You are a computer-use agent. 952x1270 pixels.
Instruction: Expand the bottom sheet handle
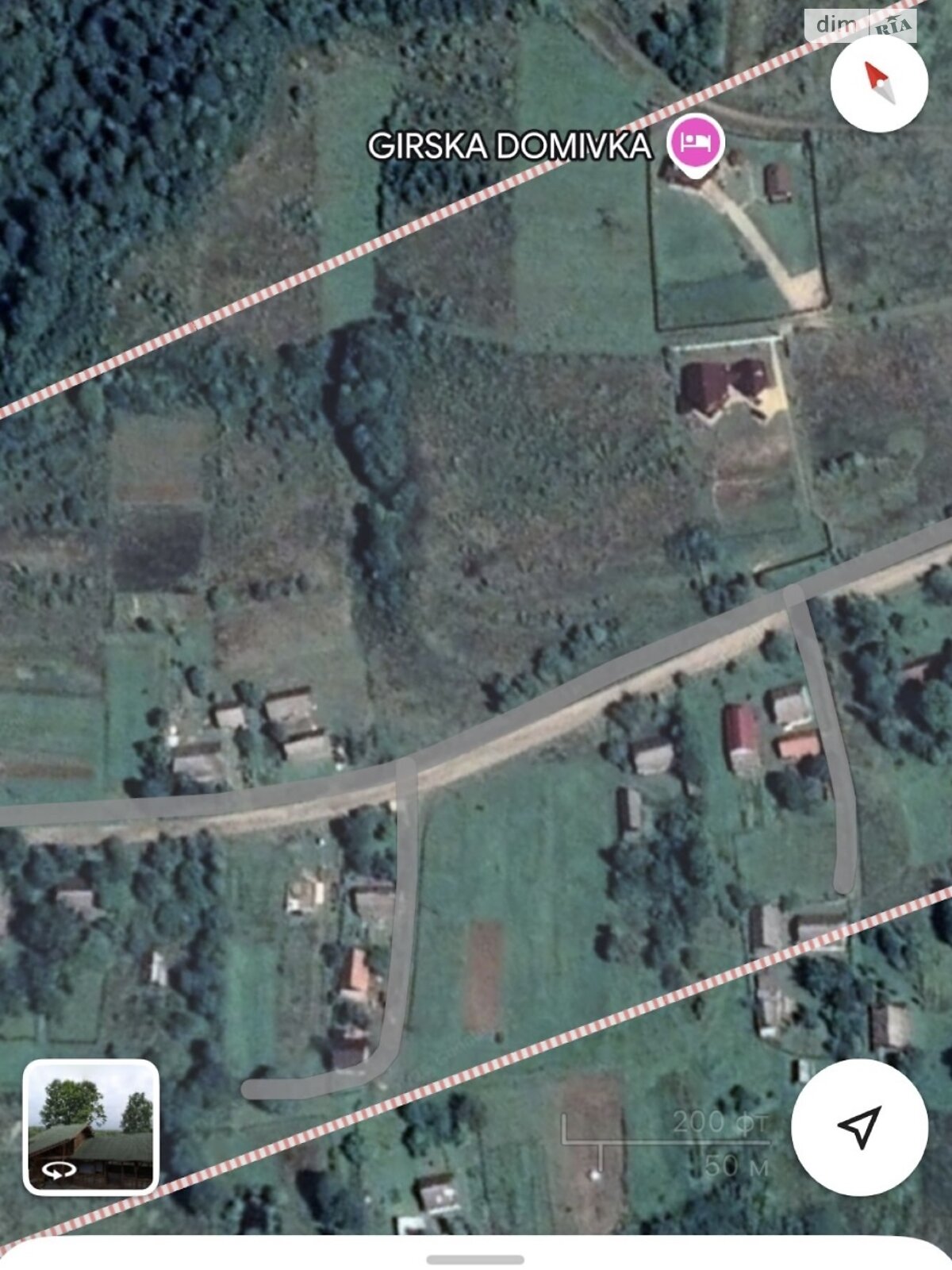(x=475, y=1259)
